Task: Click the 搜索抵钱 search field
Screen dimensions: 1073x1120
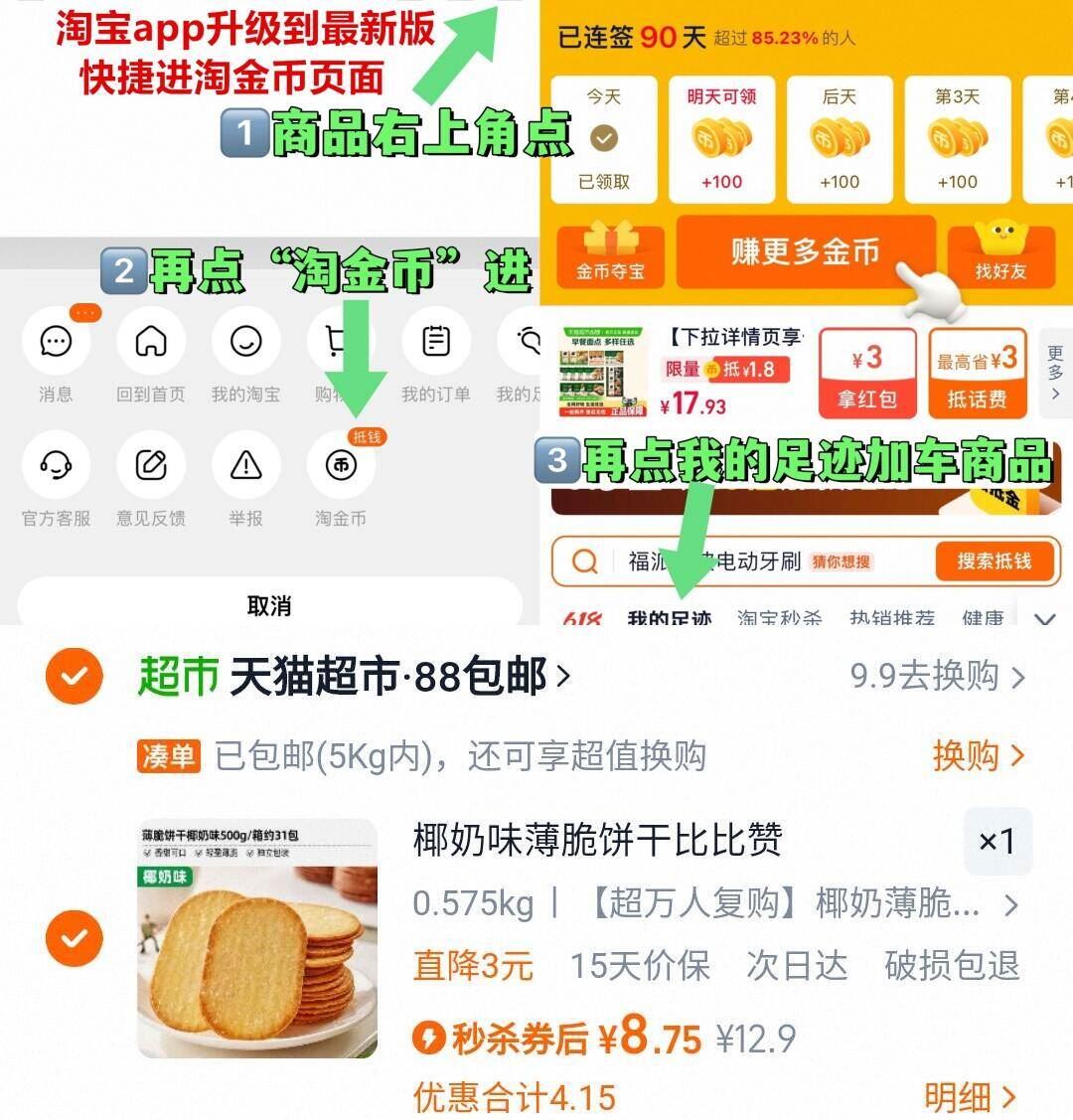Action: click(994, 561)
